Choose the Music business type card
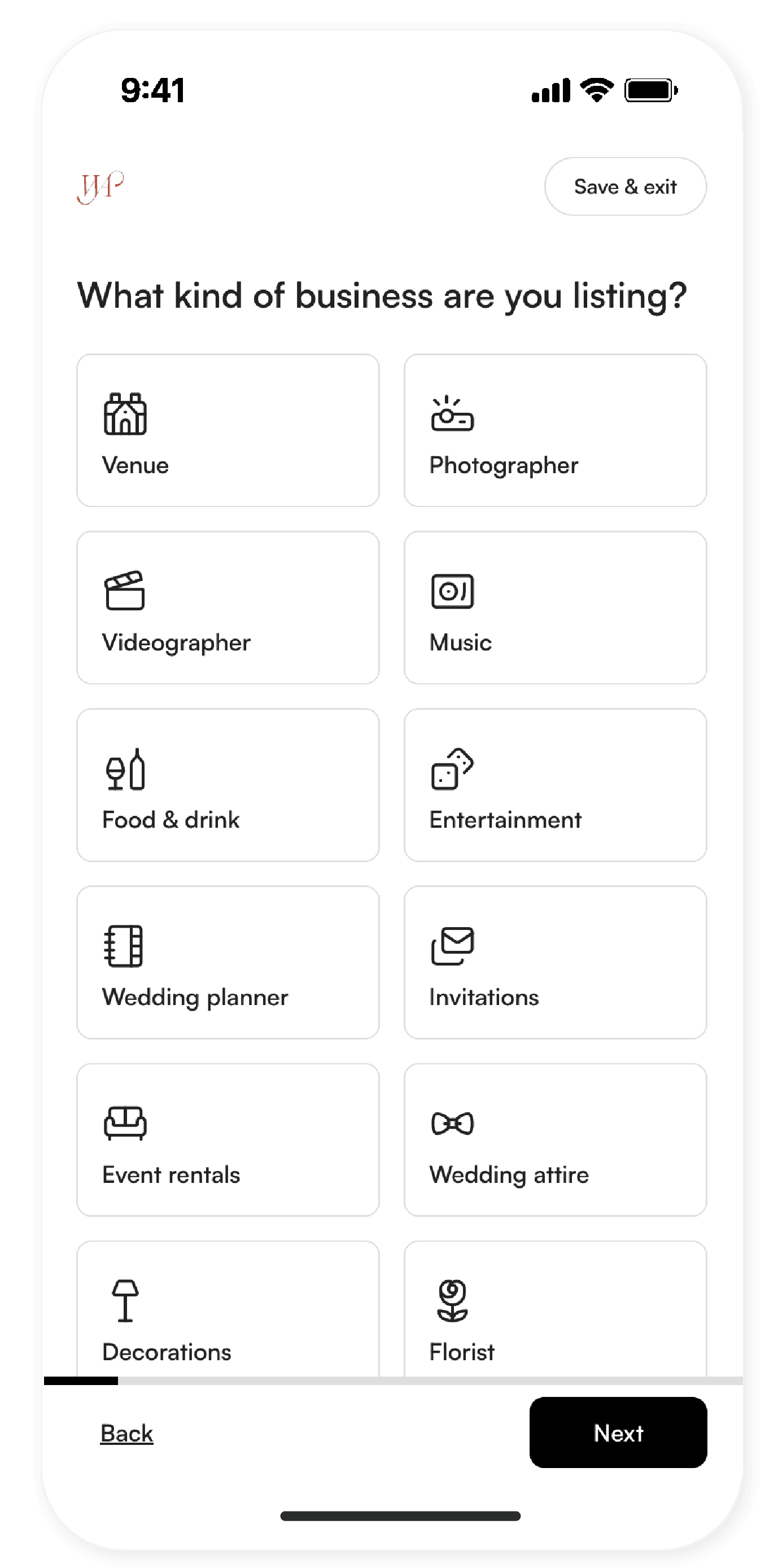Image resolution: width=778 pixels, height=1568 pixels. point(555,608)
